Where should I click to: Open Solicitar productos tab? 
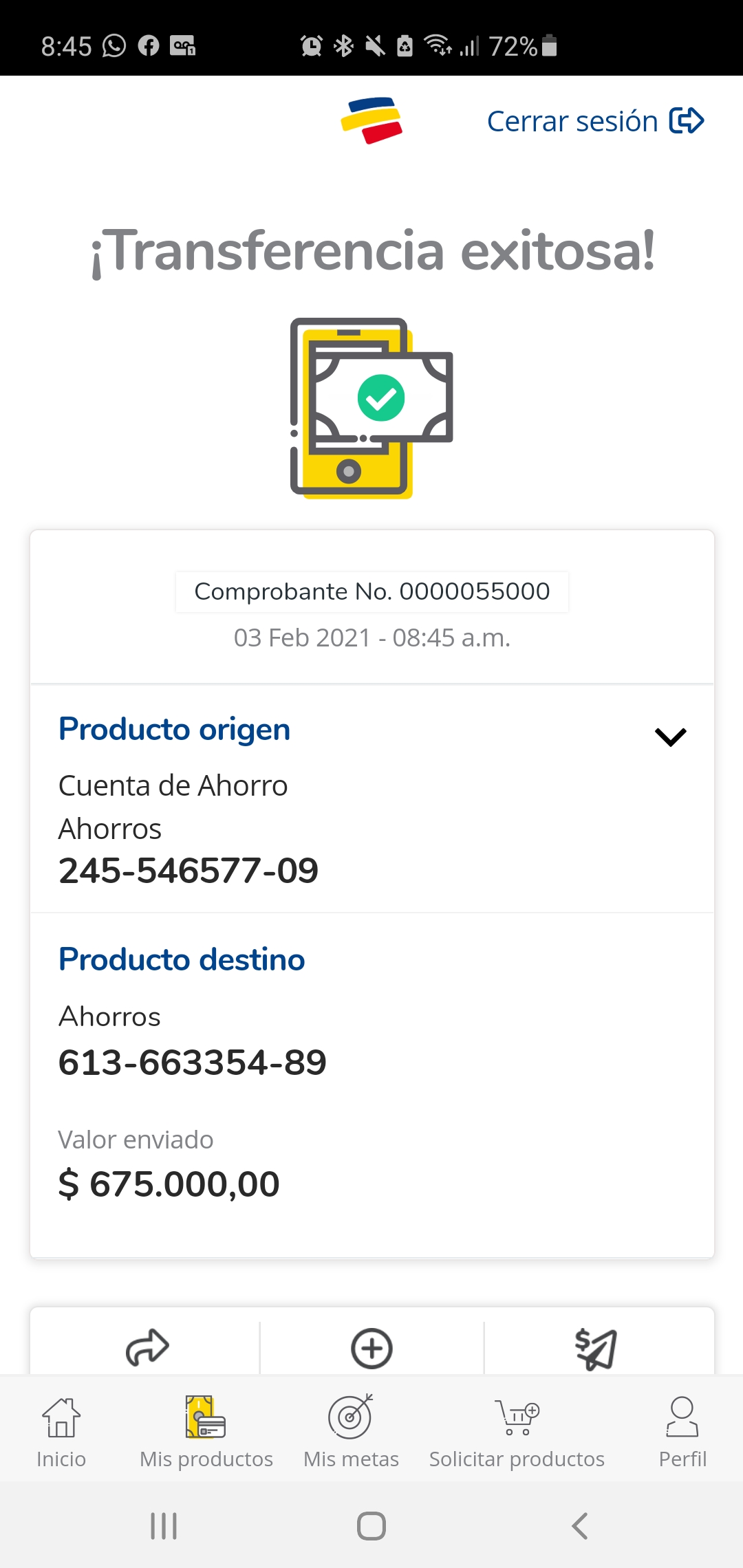517,1432
